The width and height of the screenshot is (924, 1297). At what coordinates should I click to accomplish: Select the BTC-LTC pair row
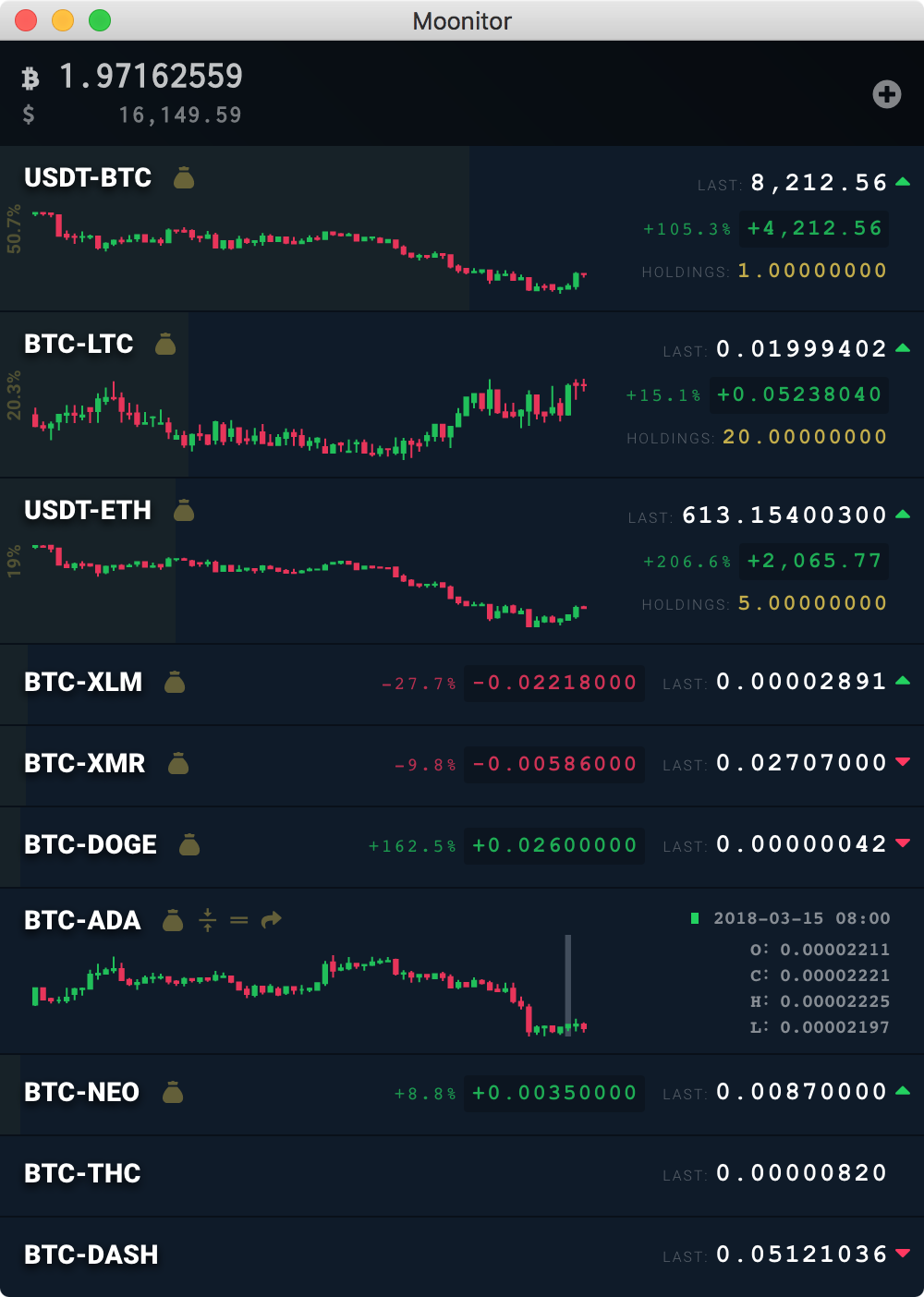pyautogui.click(x=80, y=344)
